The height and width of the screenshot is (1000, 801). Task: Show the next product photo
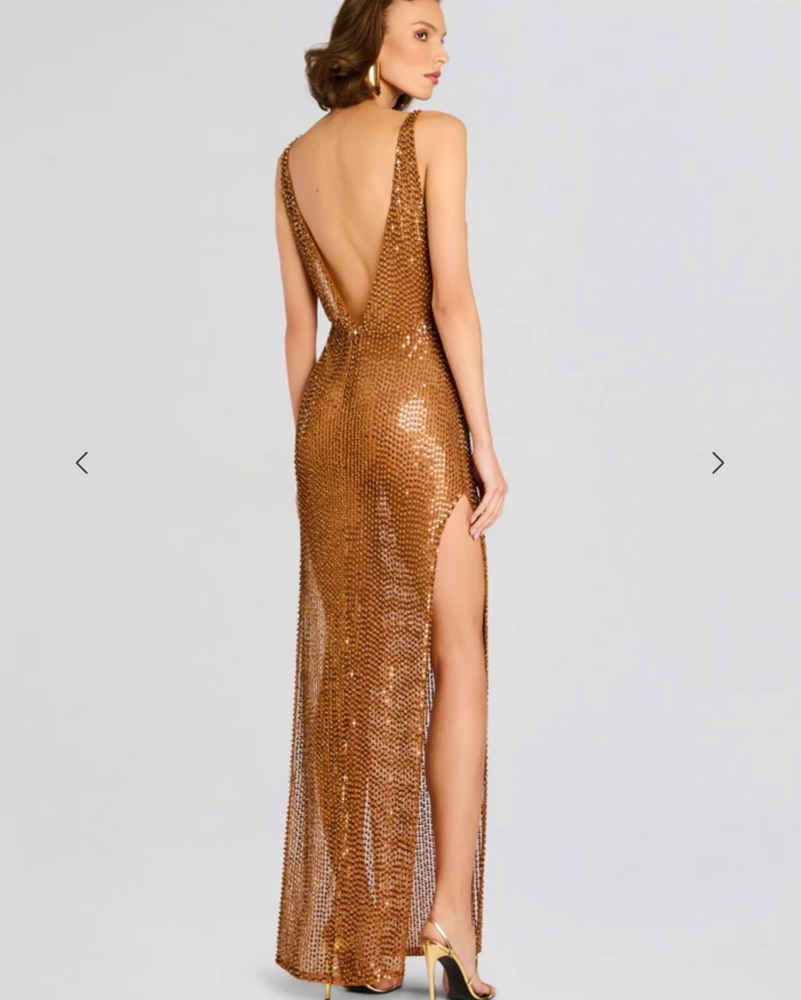pyautogui.click(x=717, y=463)
